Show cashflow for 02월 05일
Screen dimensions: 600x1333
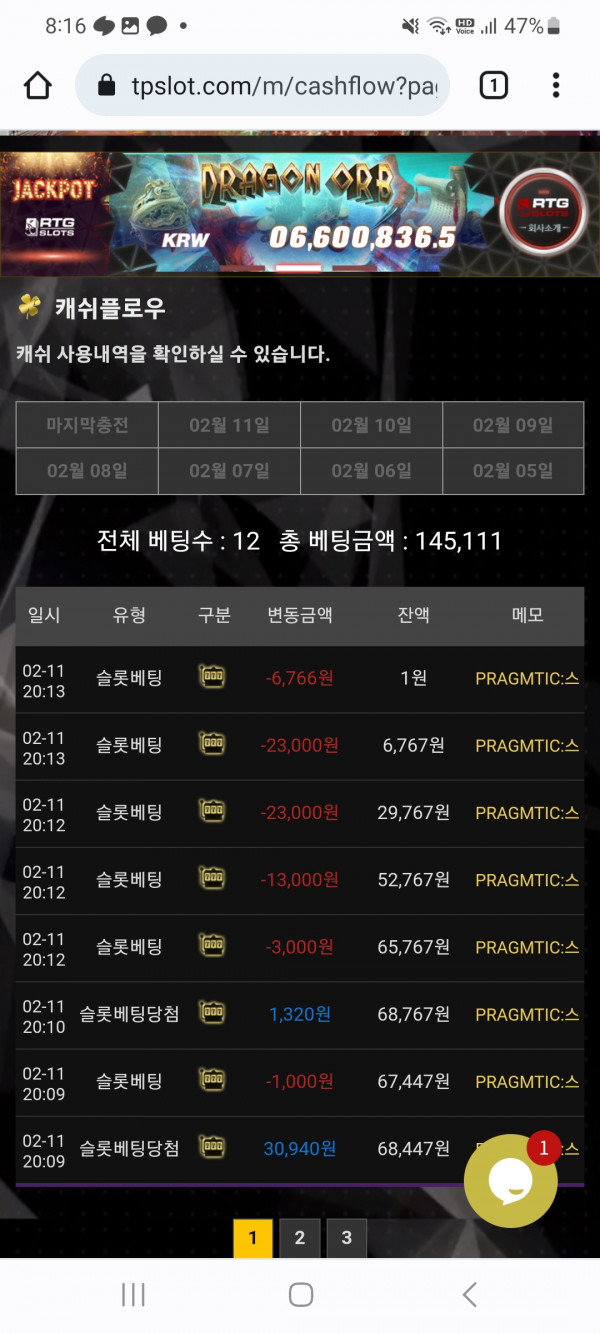click(513, 470)
